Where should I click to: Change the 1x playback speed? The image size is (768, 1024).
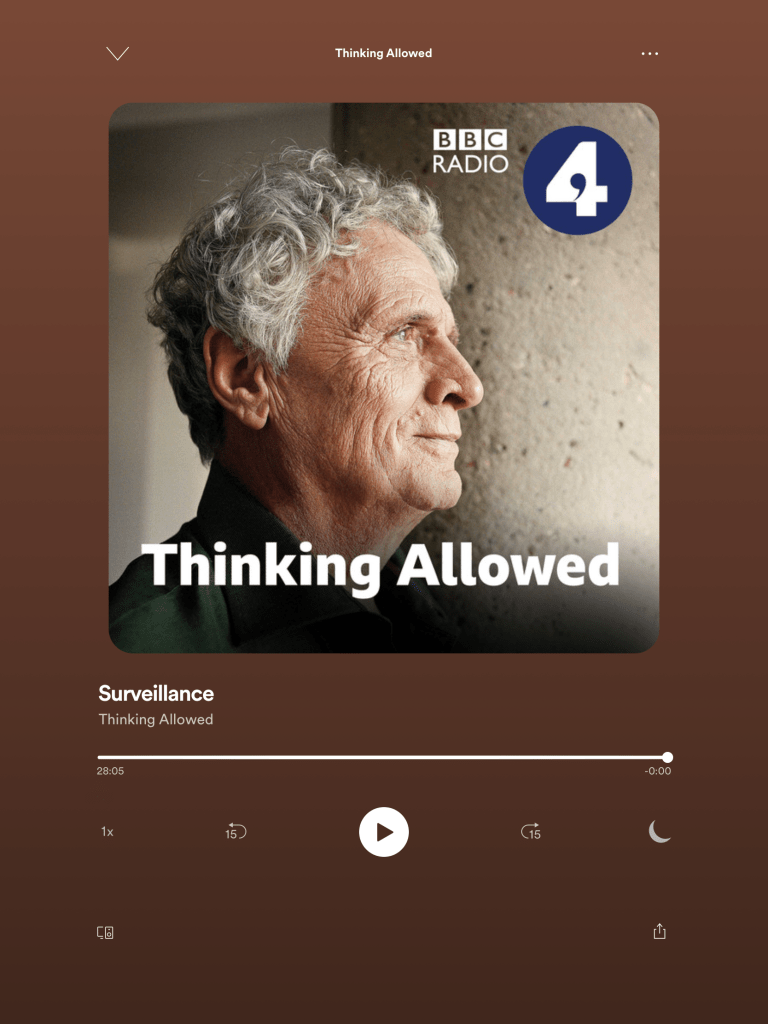point(107,832)
